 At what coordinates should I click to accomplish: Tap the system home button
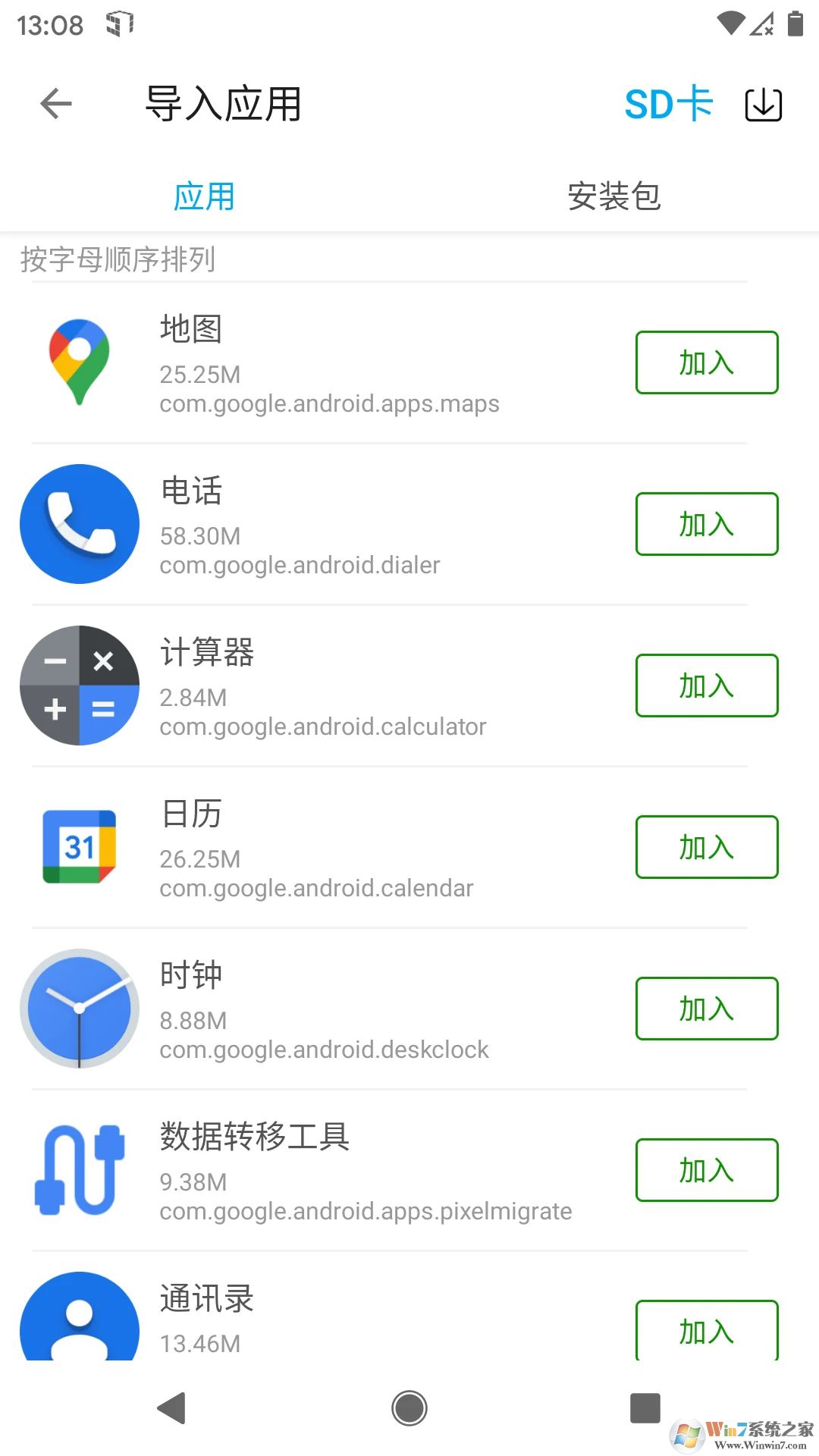click(x=409, y=1408)
